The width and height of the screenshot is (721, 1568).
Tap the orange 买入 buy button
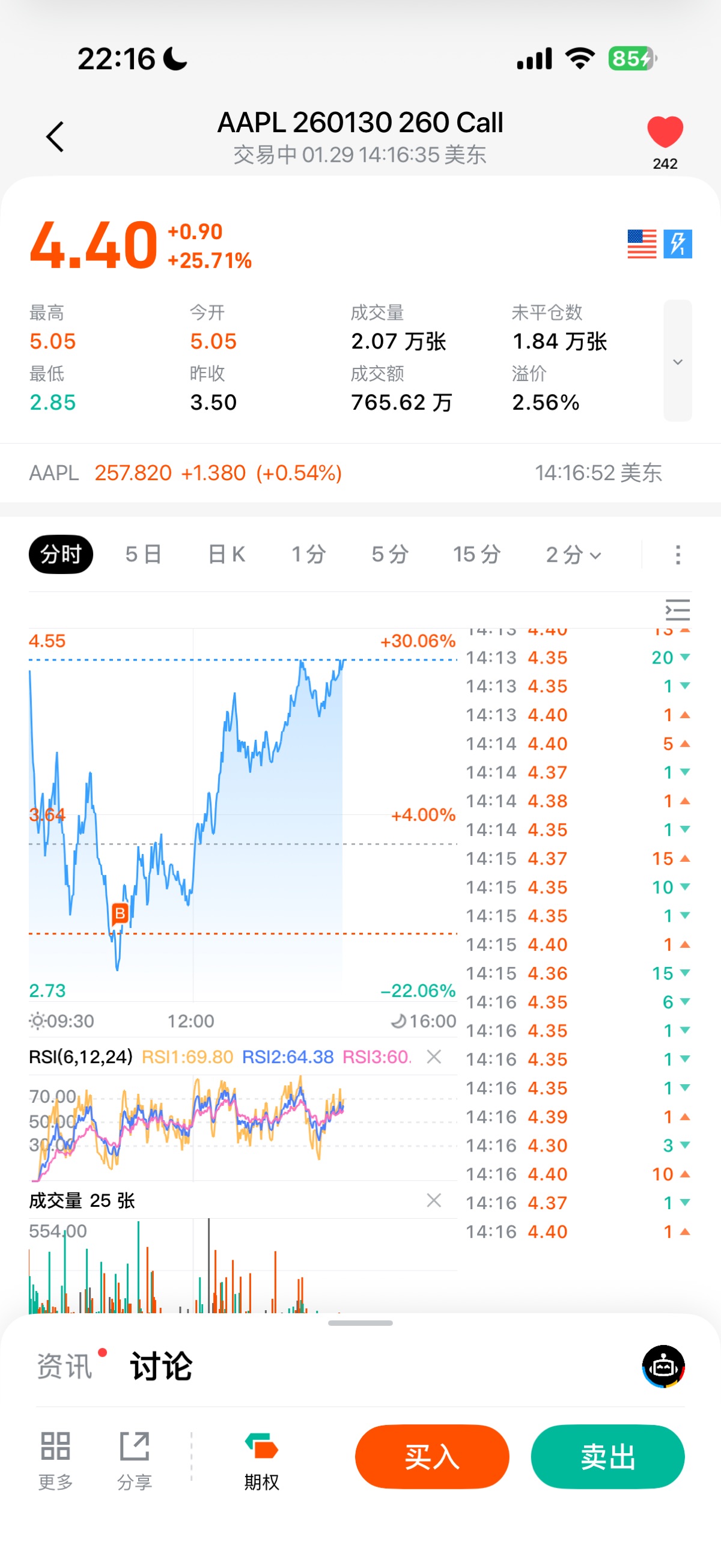tap(432, 1457)
